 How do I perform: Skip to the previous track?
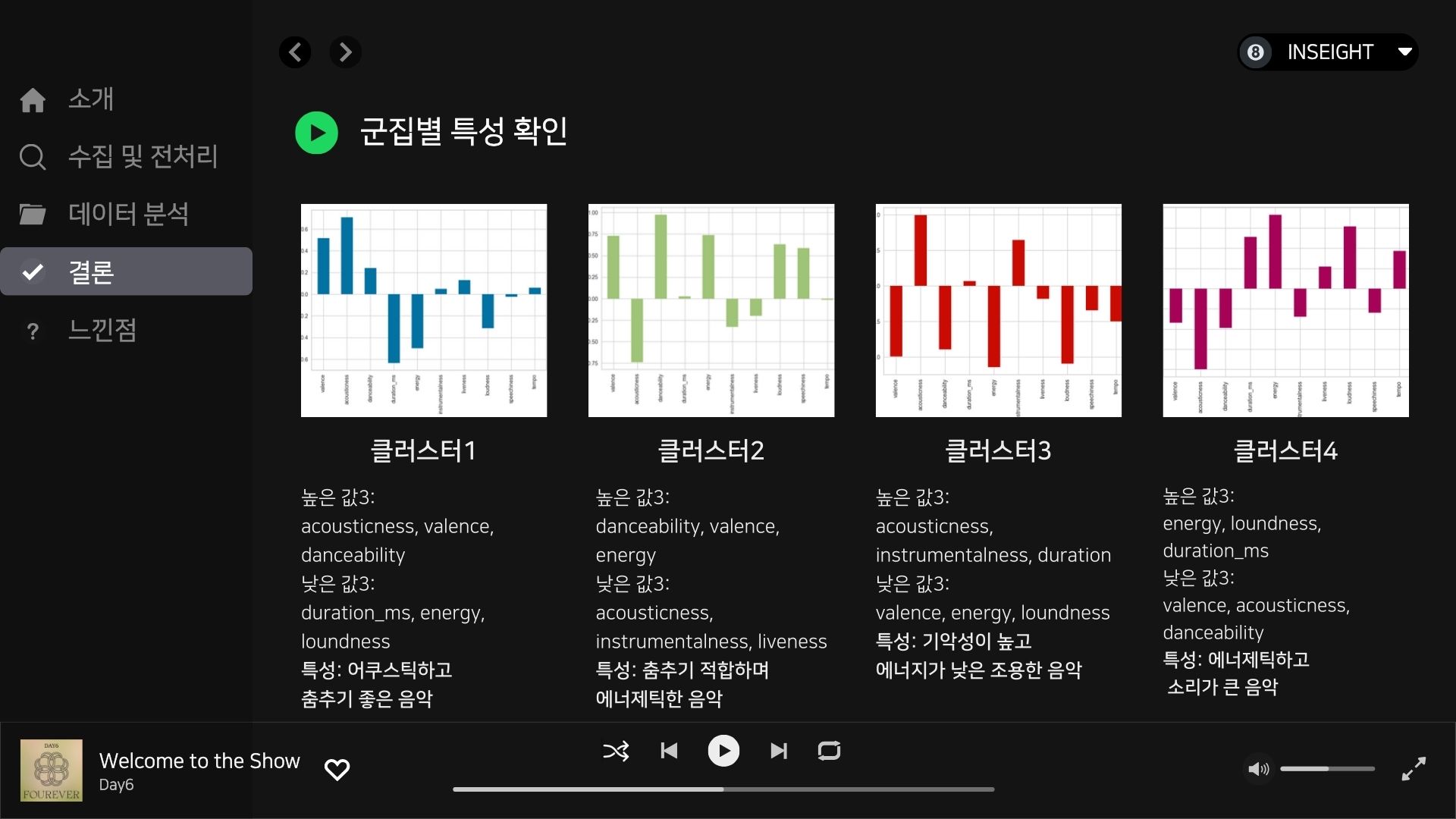[669, 751]
